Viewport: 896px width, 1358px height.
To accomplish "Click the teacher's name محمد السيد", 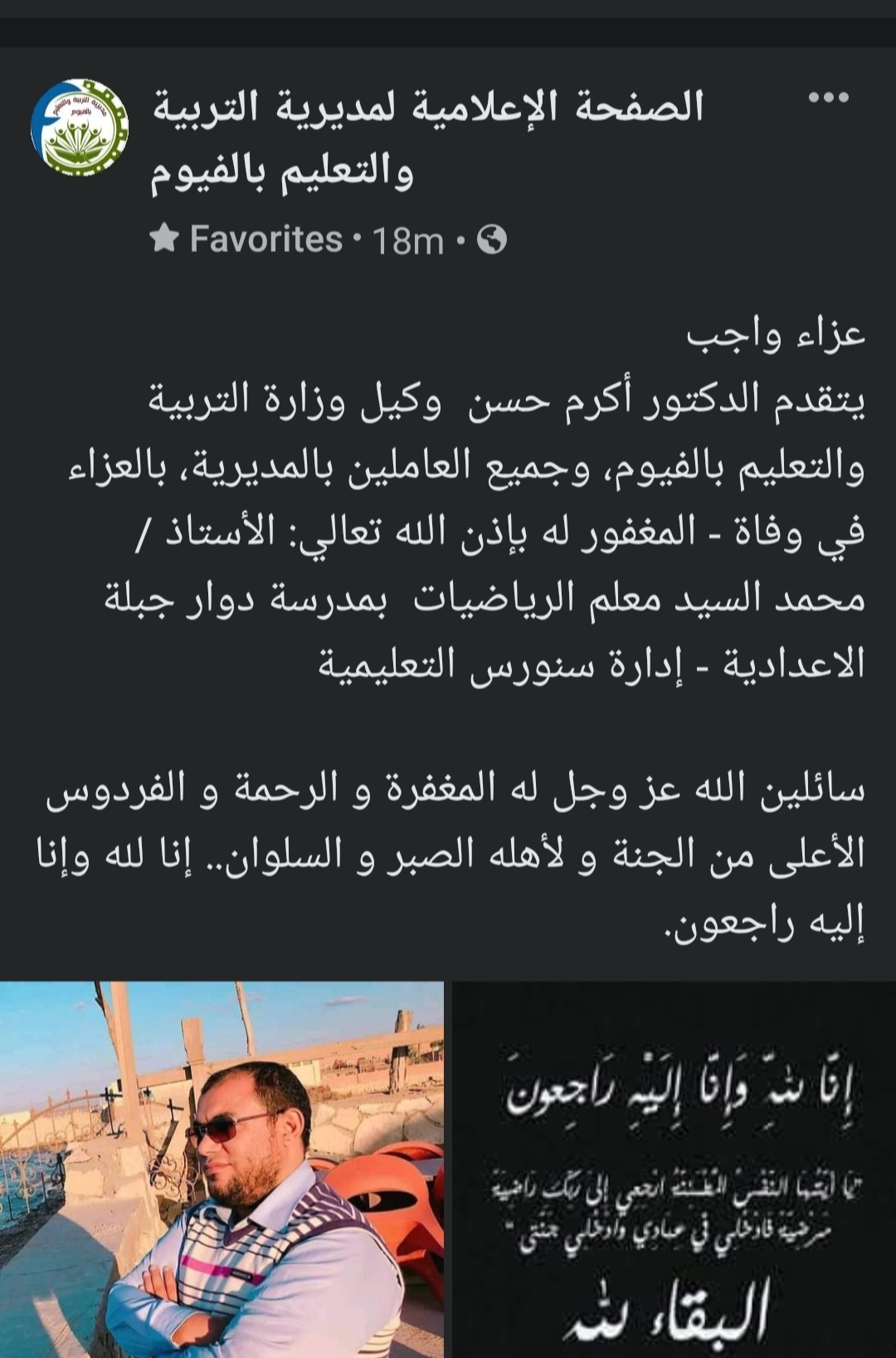I will pos(772,601).
